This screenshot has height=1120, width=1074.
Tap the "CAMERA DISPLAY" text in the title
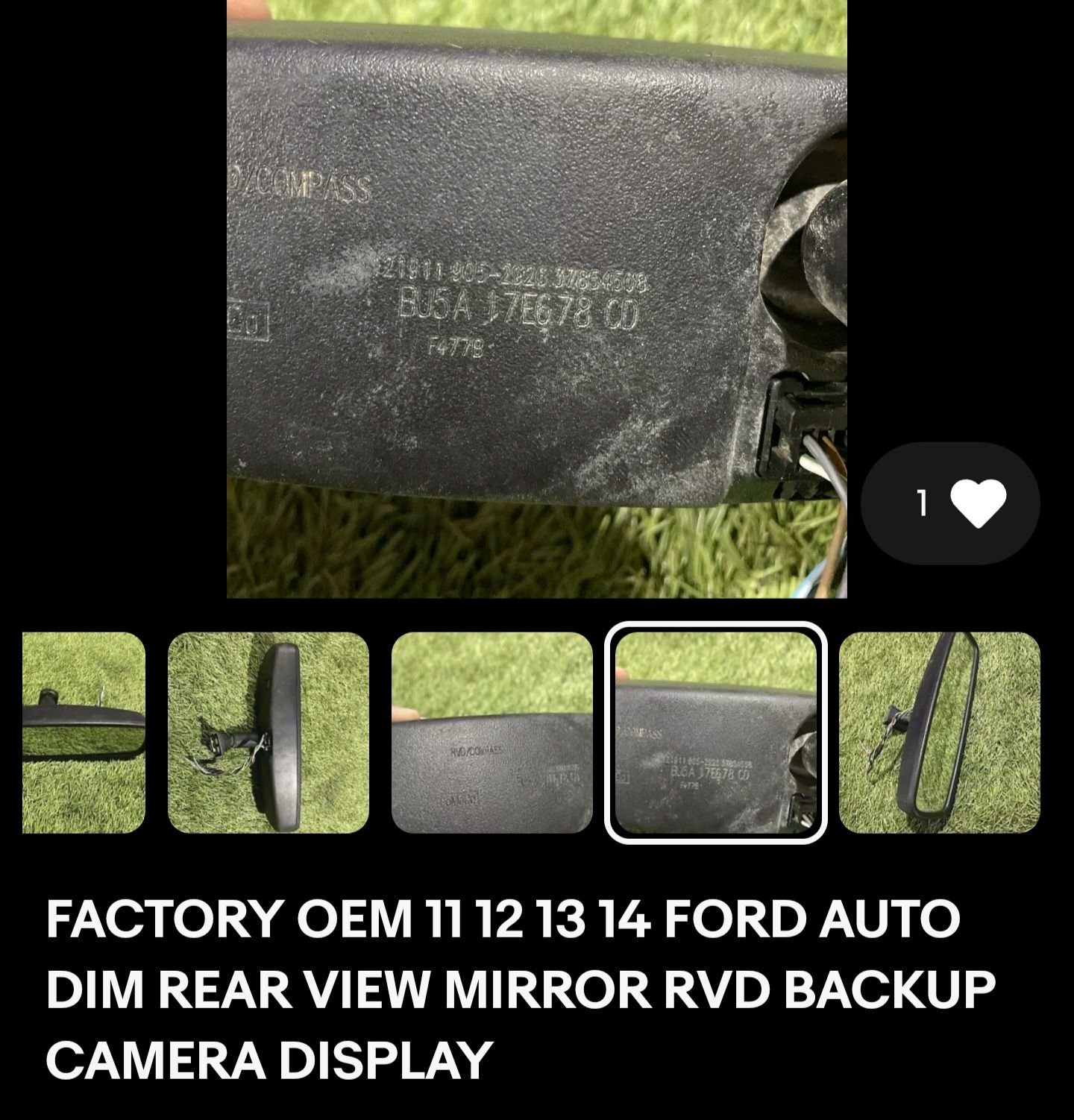pos(268,1055)
